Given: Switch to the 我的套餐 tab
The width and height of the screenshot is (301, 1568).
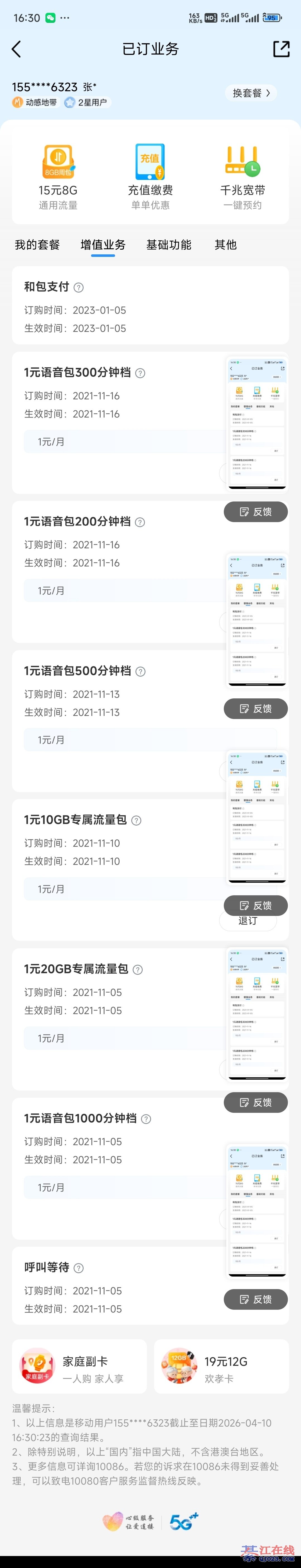Looking at the screenshot, I should (37, 245).
